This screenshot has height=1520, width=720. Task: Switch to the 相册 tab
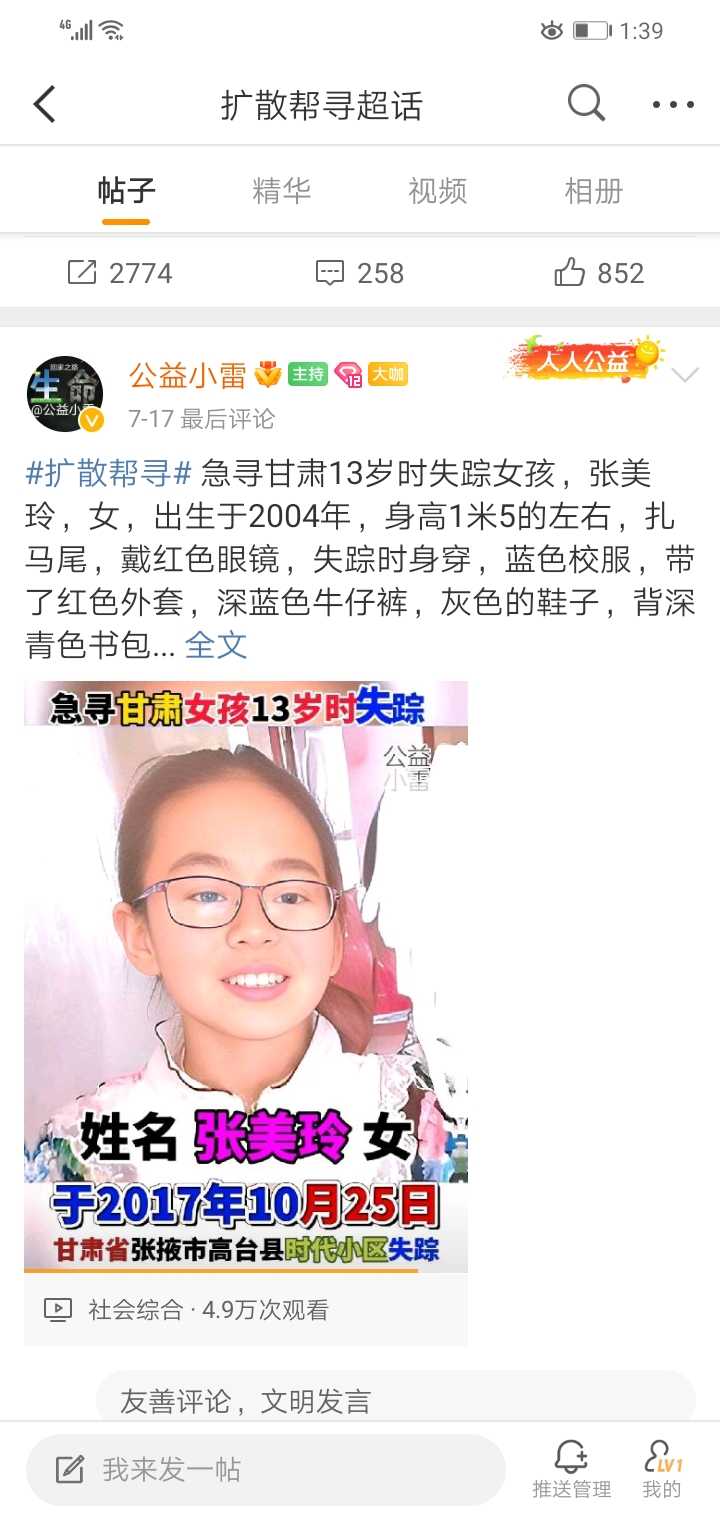tap(594, 191)
